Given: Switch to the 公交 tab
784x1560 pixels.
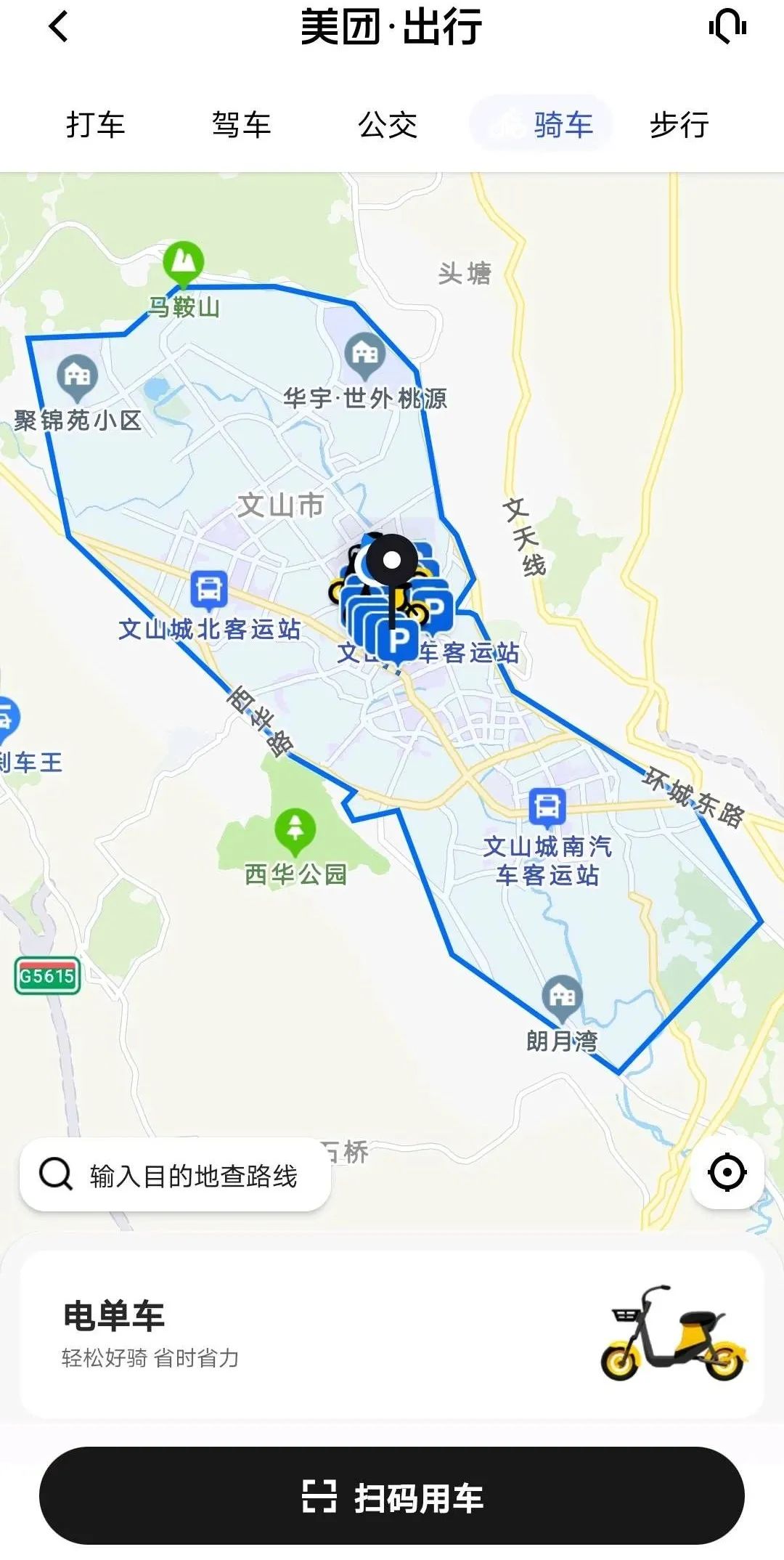Looking at the screenshot, I should (x=388, y=124).
